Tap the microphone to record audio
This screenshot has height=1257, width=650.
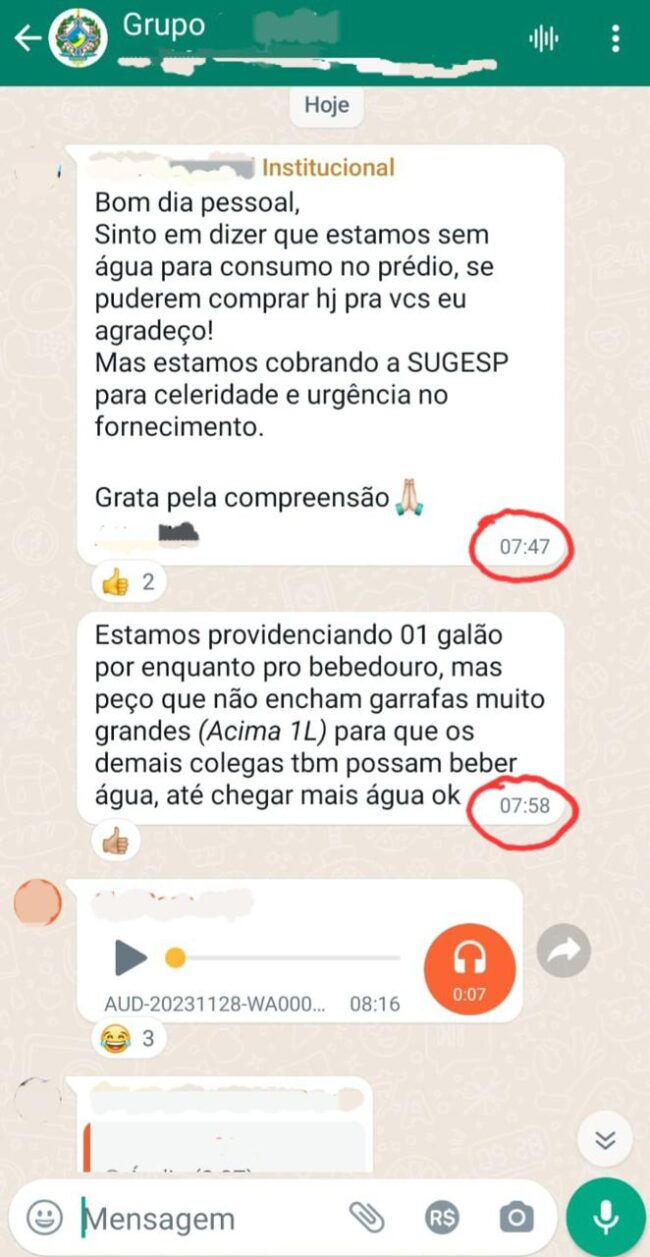605,1217
